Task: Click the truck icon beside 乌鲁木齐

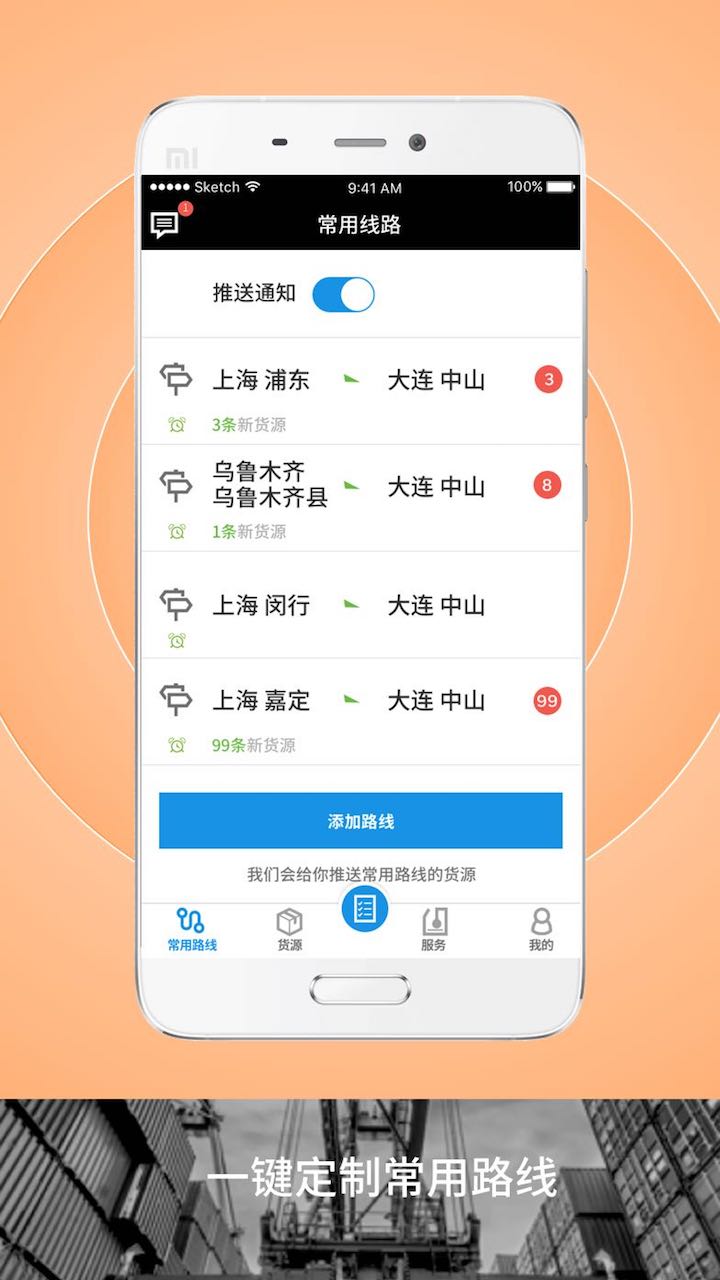Action: pos(178,487)
